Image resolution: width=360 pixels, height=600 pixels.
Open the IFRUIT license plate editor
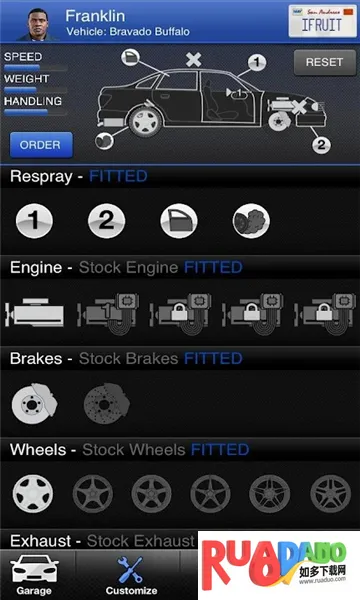click(x=322, y=21)
